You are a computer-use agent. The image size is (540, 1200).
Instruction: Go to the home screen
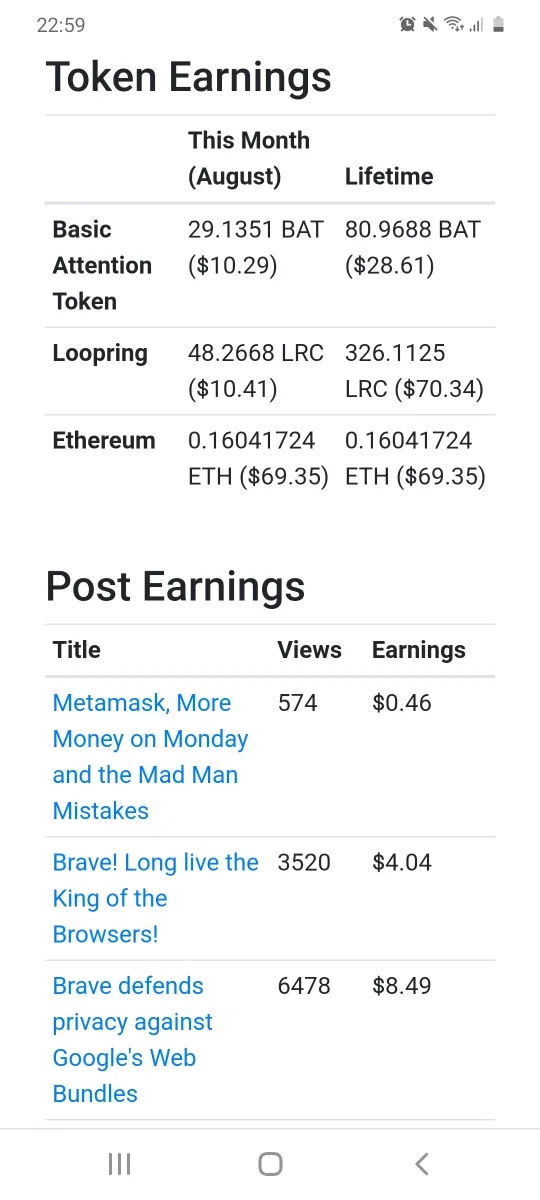point(270,1163)
